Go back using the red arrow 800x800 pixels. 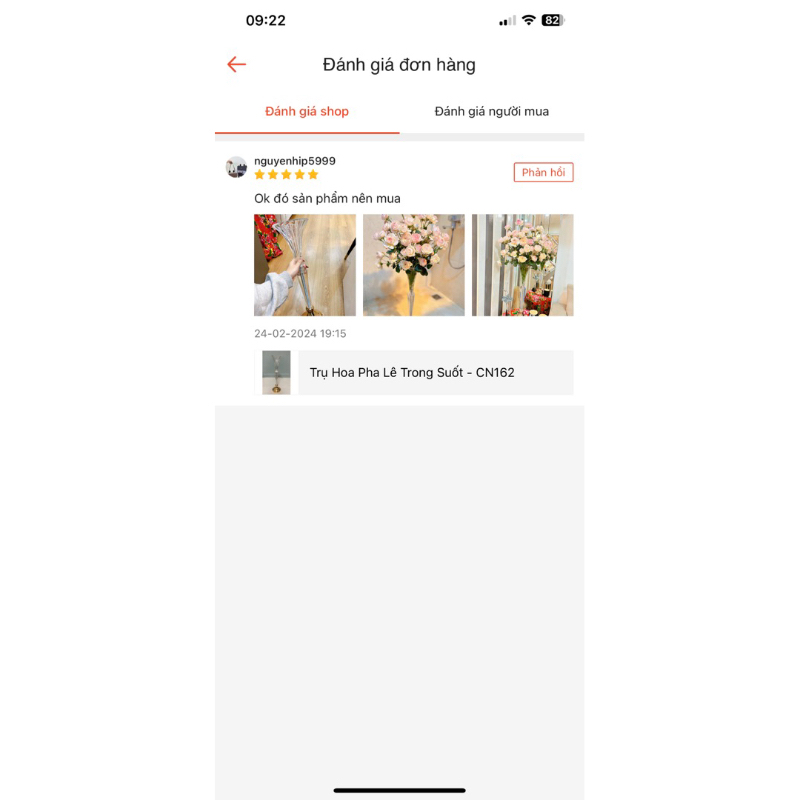236,65
